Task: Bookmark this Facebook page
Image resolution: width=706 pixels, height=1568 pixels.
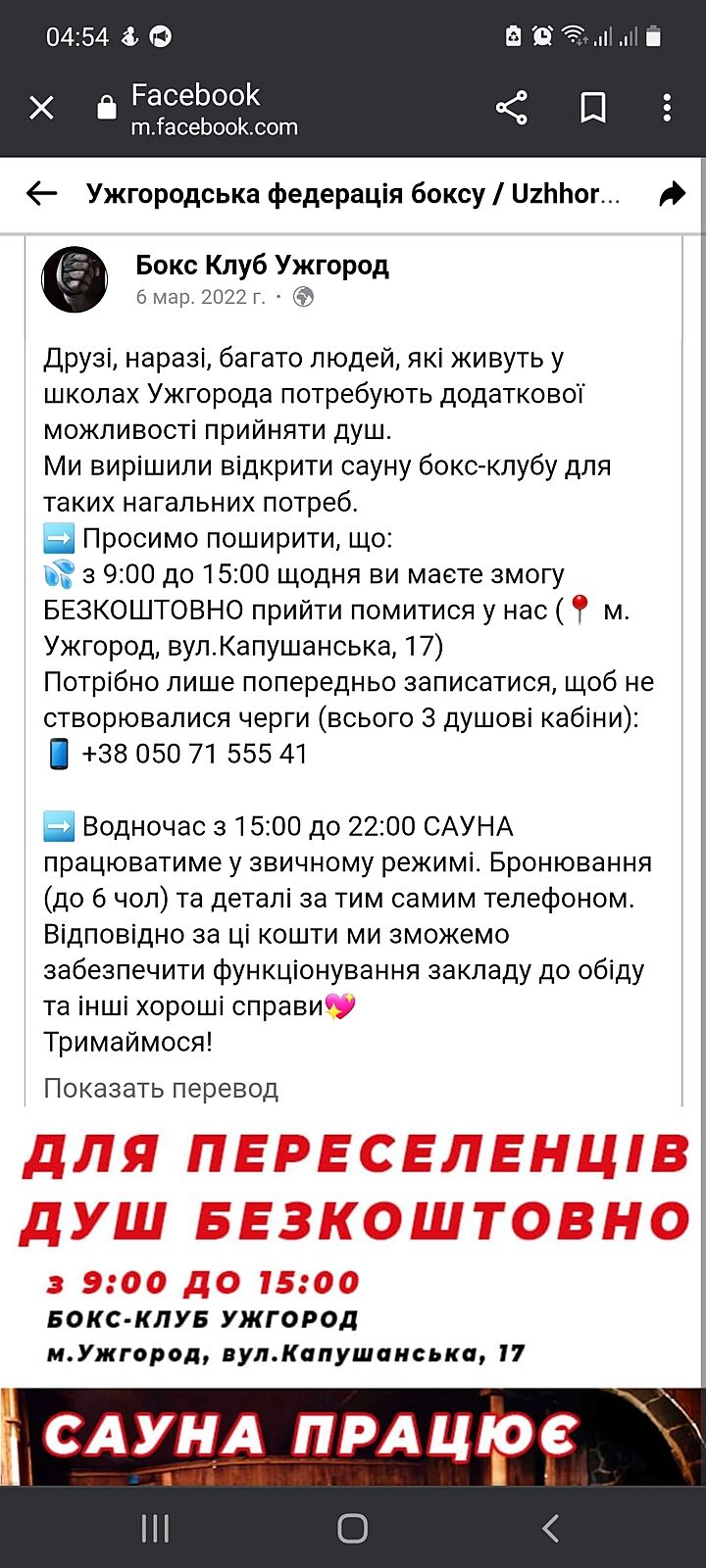Action: click(592, 108)
